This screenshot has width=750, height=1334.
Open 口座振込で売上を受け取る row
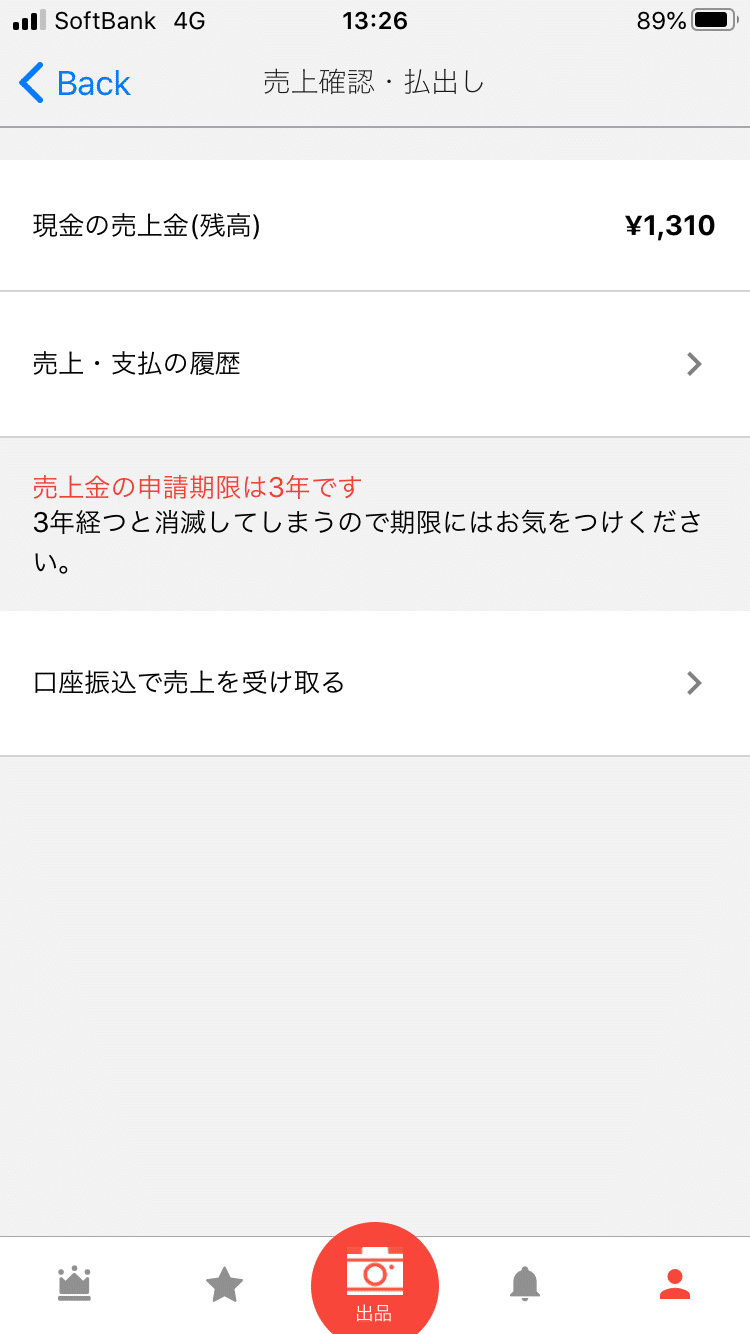(375, 683)
